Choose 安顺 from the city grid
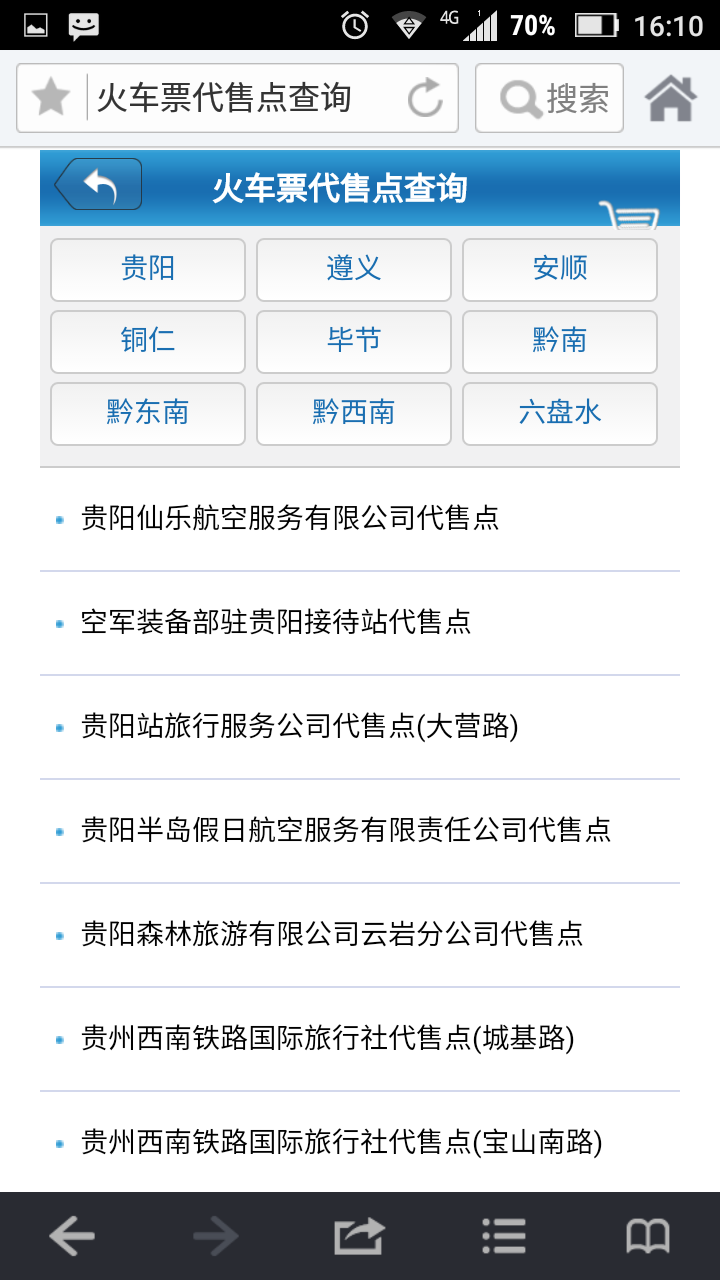720x1280 pixels. pos(560,269)
